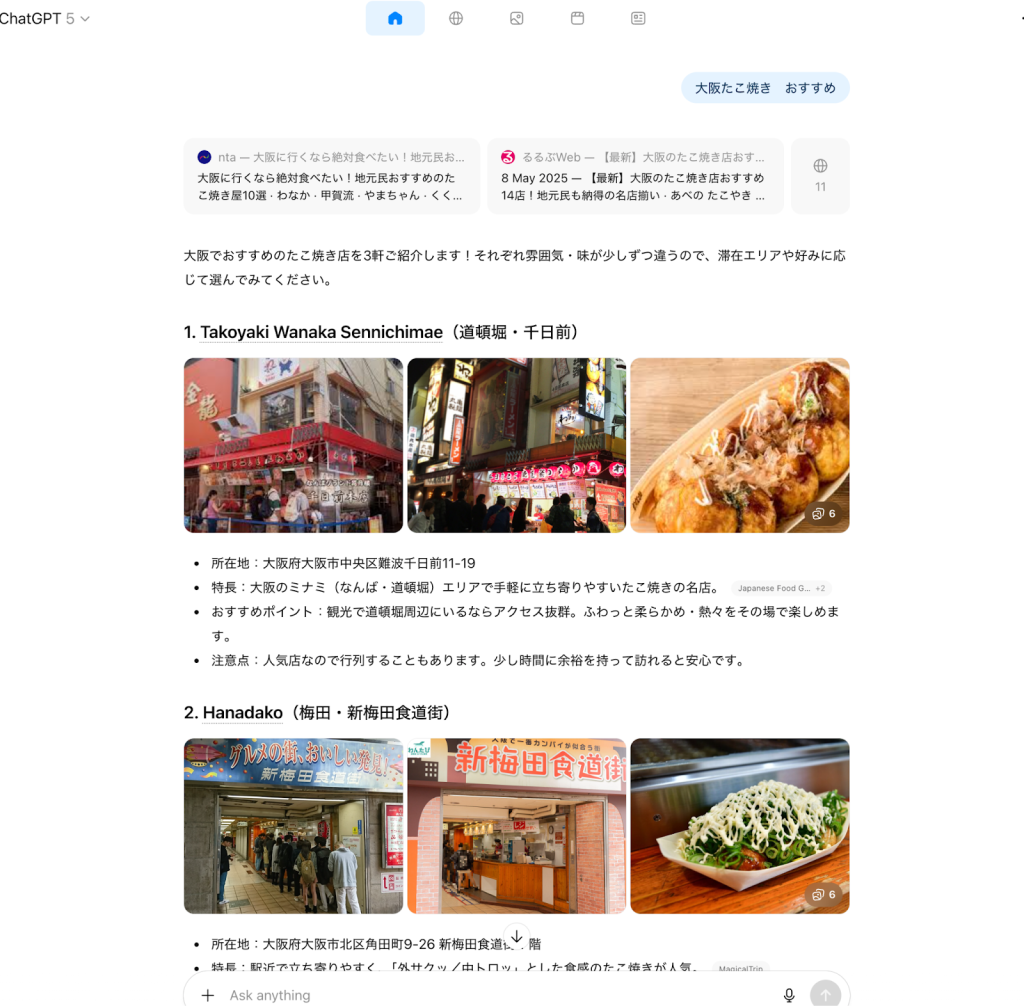Screen dimensions: 1024x1006
Task: Open the Wanaka red storefront photo
Action: click(x=293, y=445)
